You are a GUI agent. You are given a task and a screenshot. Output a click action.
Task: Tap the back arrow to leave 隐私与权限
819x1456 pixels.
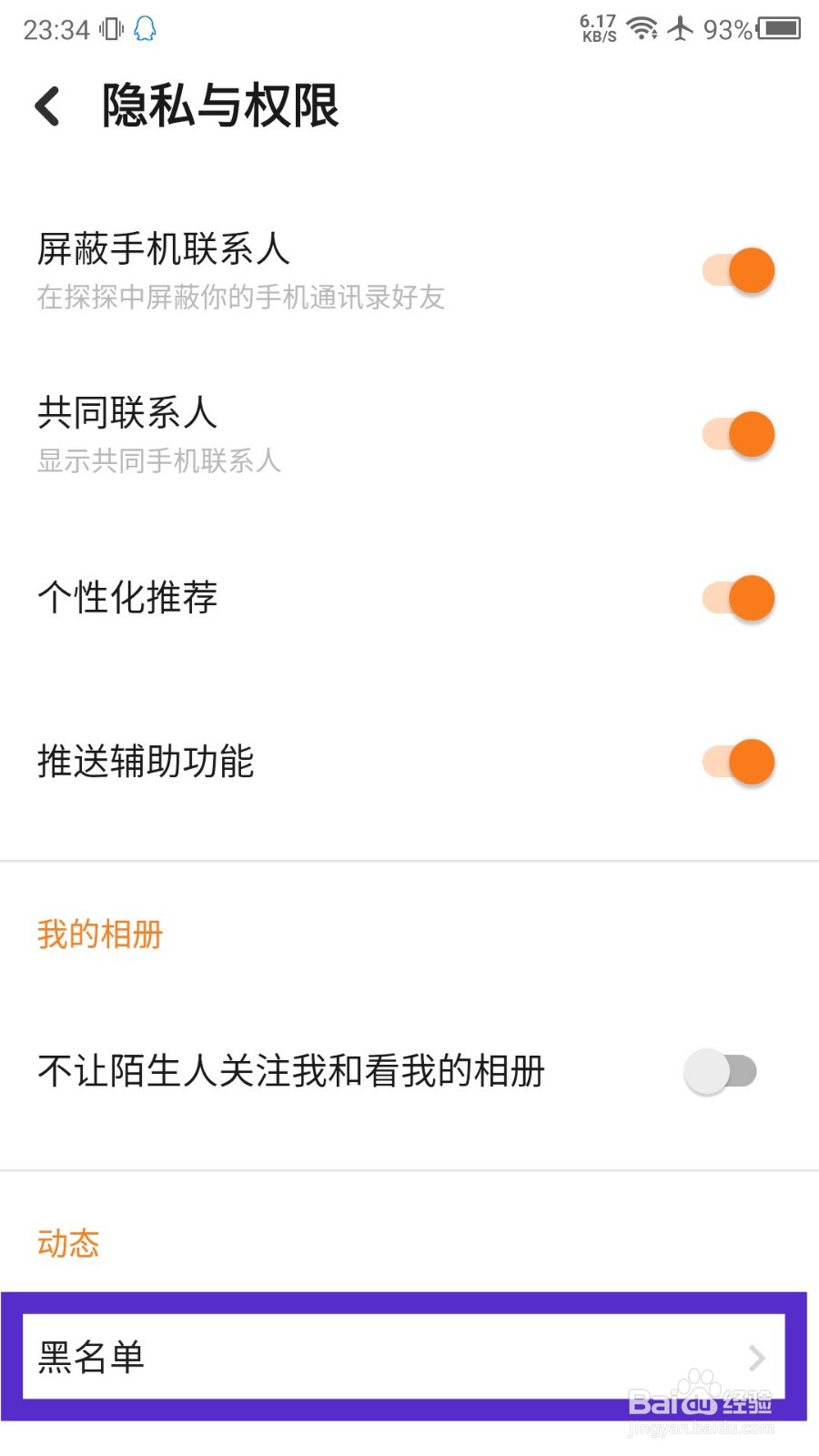point(45,105)
